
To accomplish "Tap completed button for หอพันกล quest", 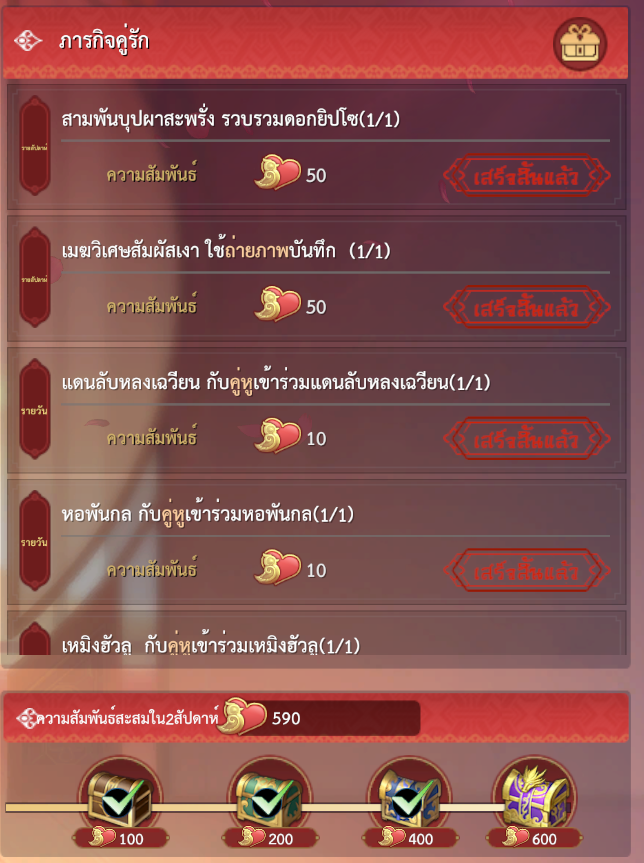I will (526, 571).
